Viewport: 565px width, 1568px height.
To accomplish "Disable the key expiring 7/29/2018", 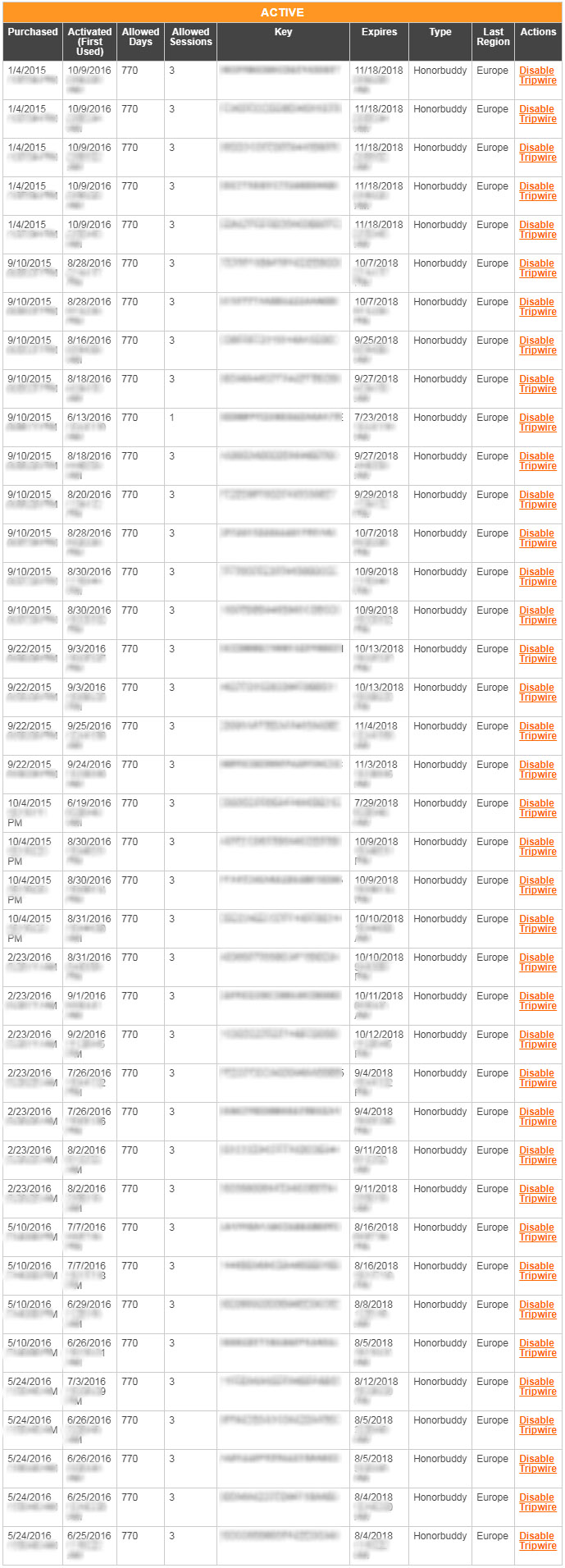I will [536, 803].
